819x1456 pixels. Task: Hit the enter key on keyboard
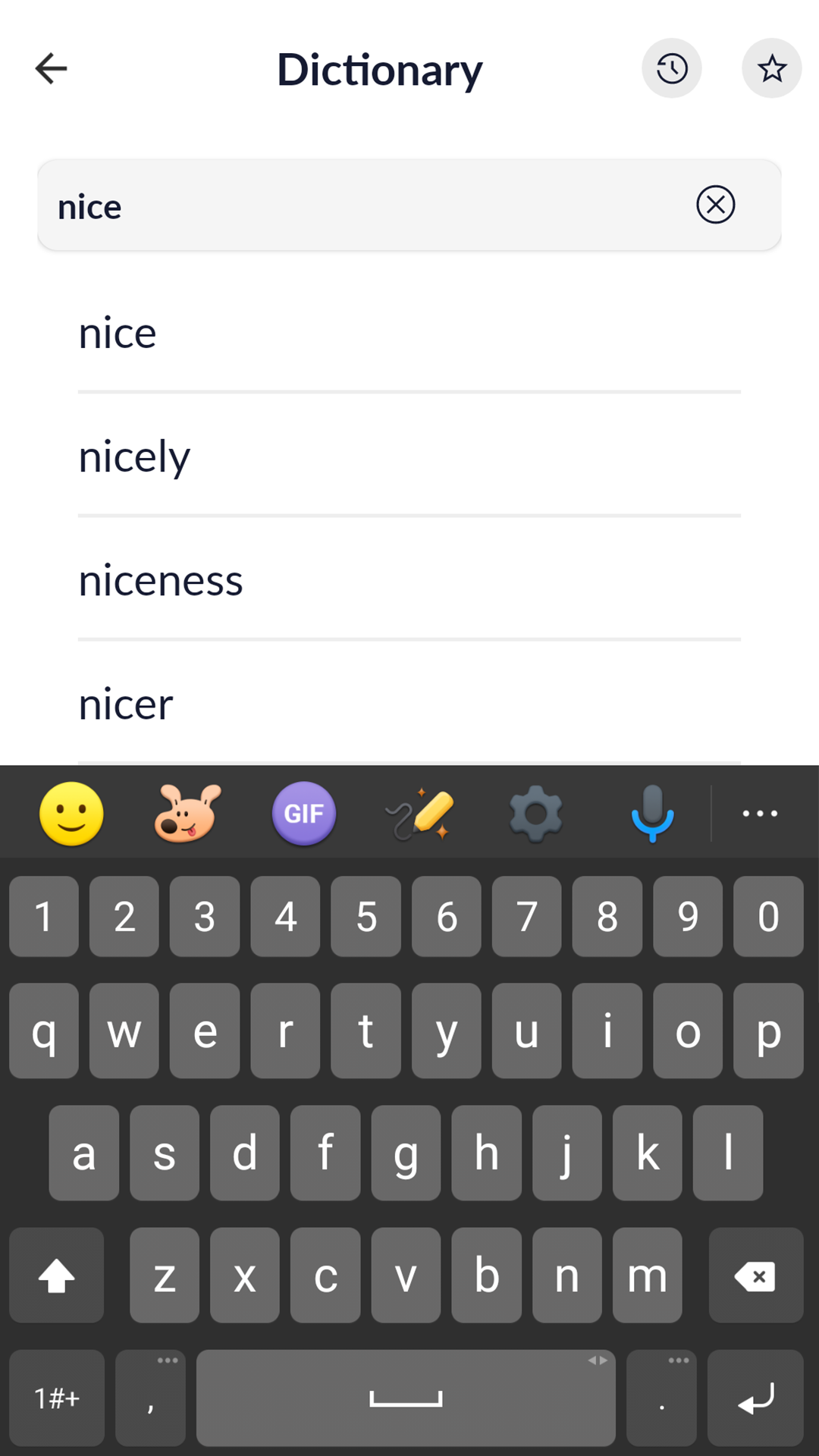coord(756,1398)
